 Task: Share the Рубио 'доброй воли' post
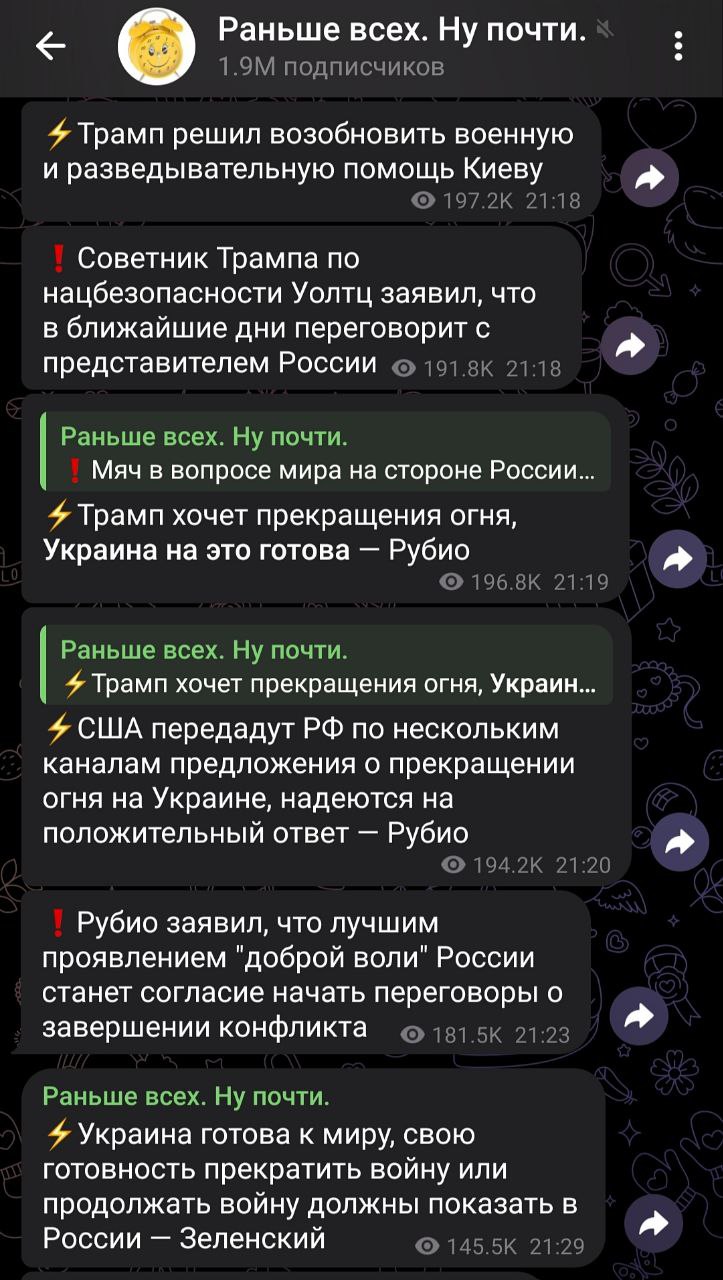coord(638,1016)
